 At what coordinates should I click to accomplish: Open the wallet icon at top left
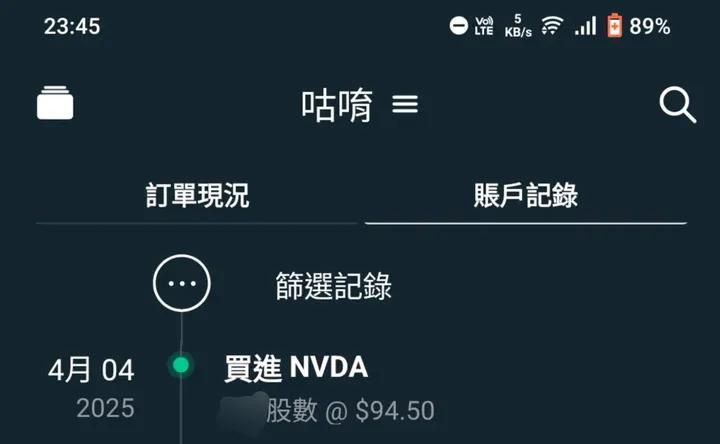[x=56, y=104]
